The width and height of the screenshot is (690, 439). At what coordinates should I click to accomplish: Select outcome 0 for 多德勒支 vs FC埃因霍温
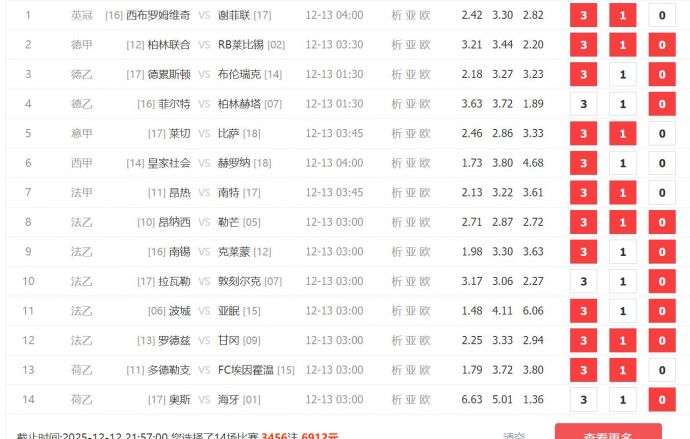click(661, 370)
